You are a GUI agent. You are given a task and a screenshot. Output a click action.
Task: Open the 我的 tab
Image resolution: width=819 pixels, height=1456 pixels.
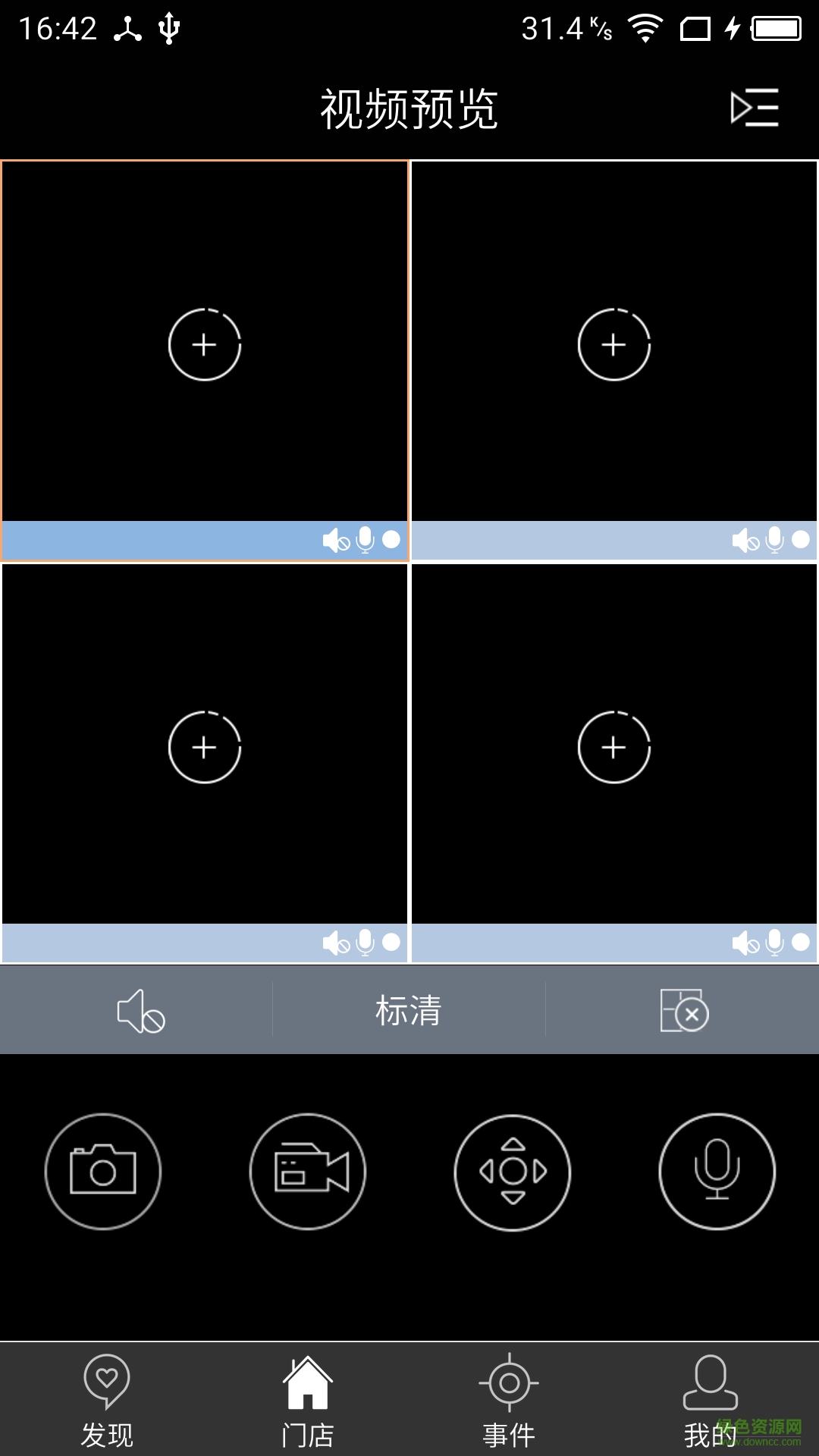click(710, 1401)
